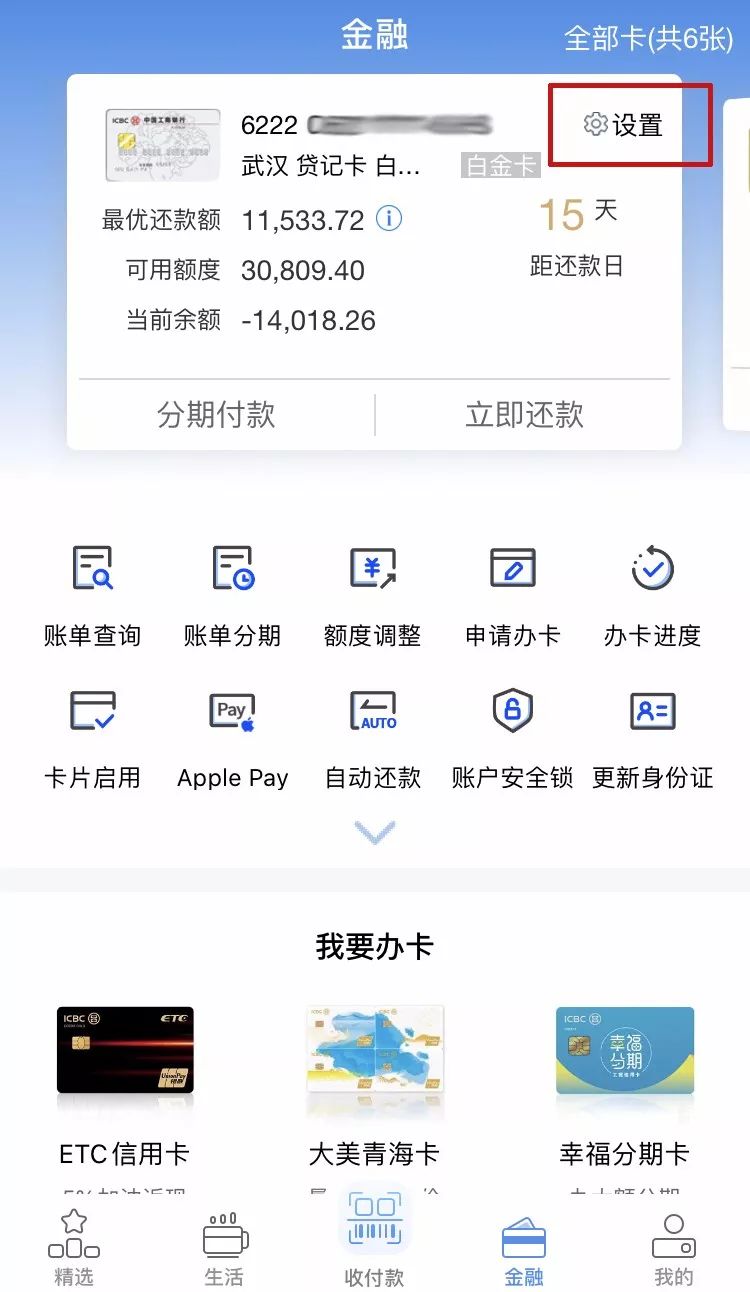The image size is (750, 1292).
Task: View all cards (全部卡 共6张)
Action: coord(649,38)
